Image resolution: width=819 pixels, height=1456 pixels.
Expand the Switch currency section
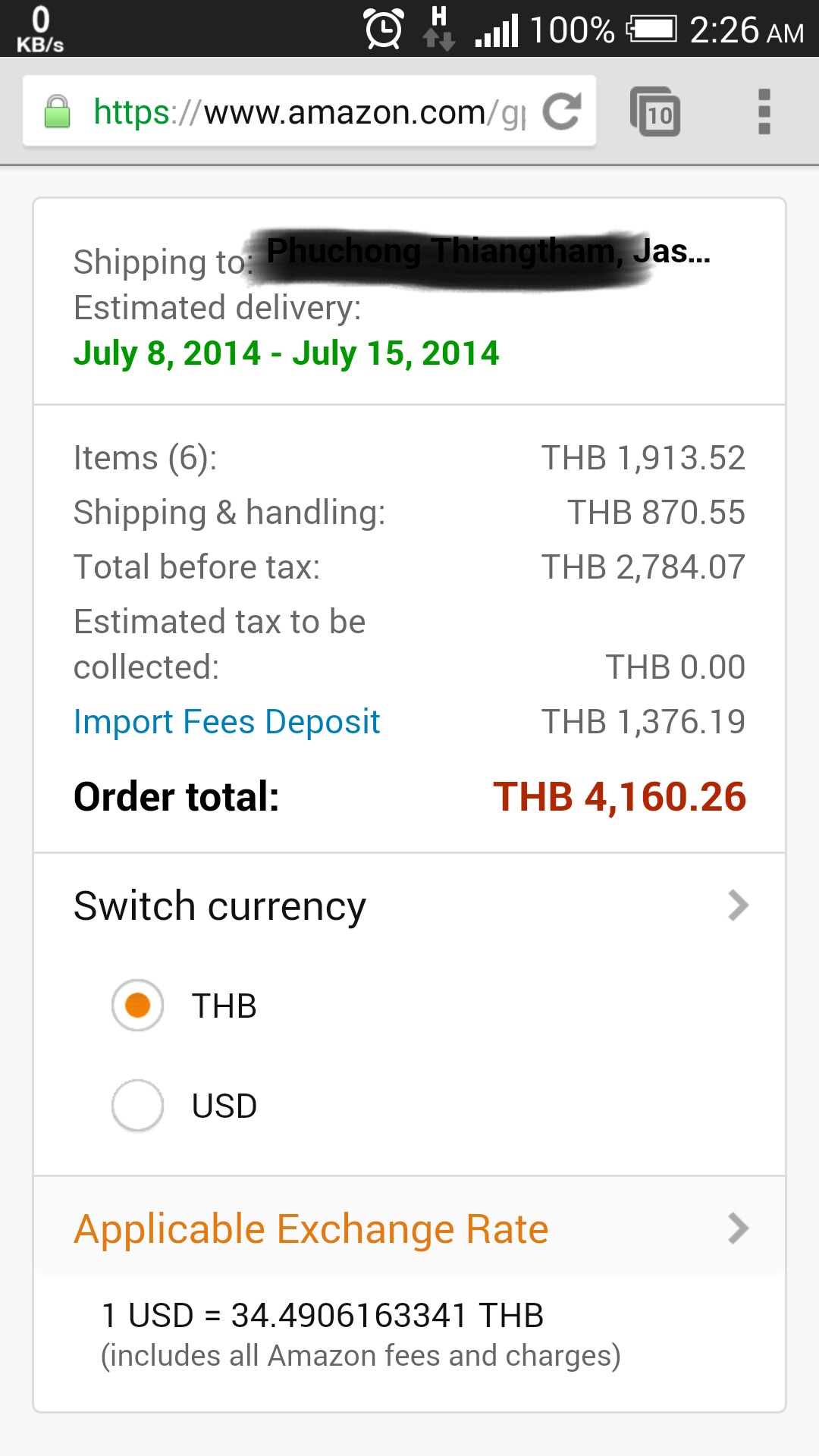409,905
